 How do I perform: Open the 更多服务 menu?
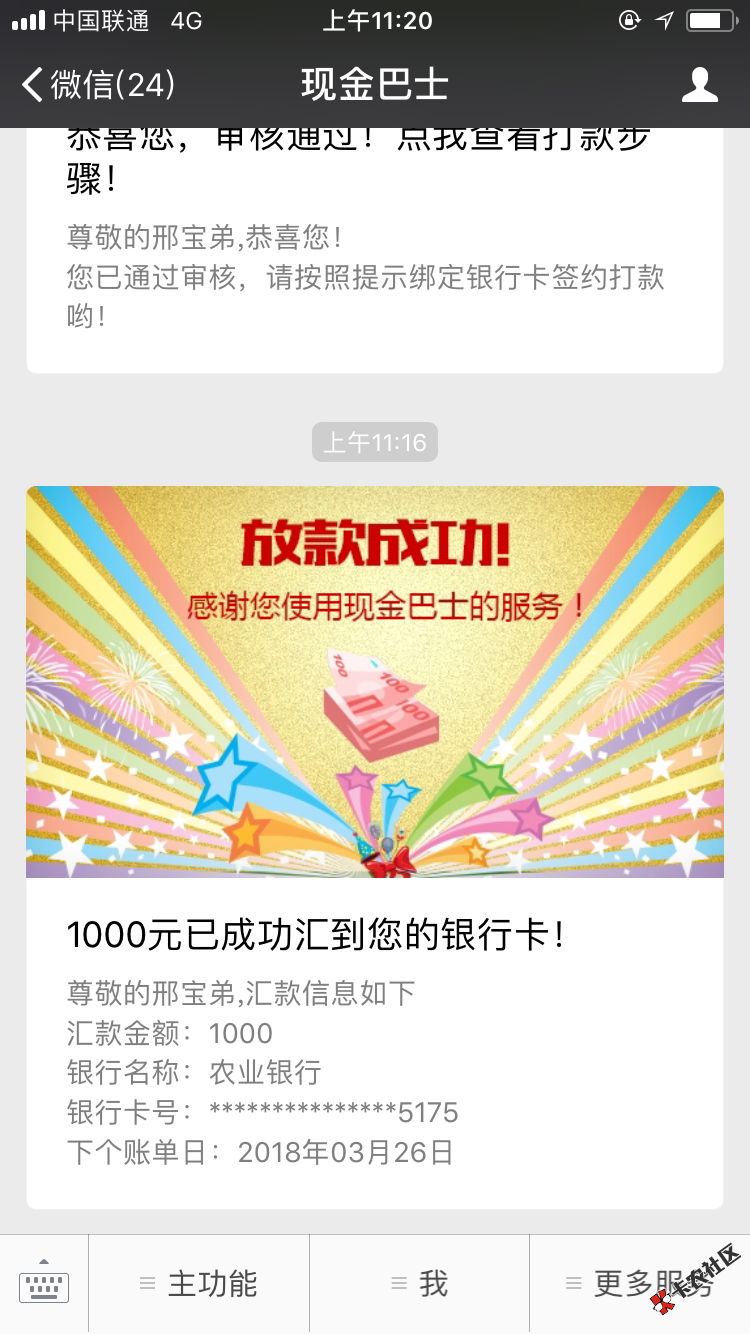coord(639,1284)
